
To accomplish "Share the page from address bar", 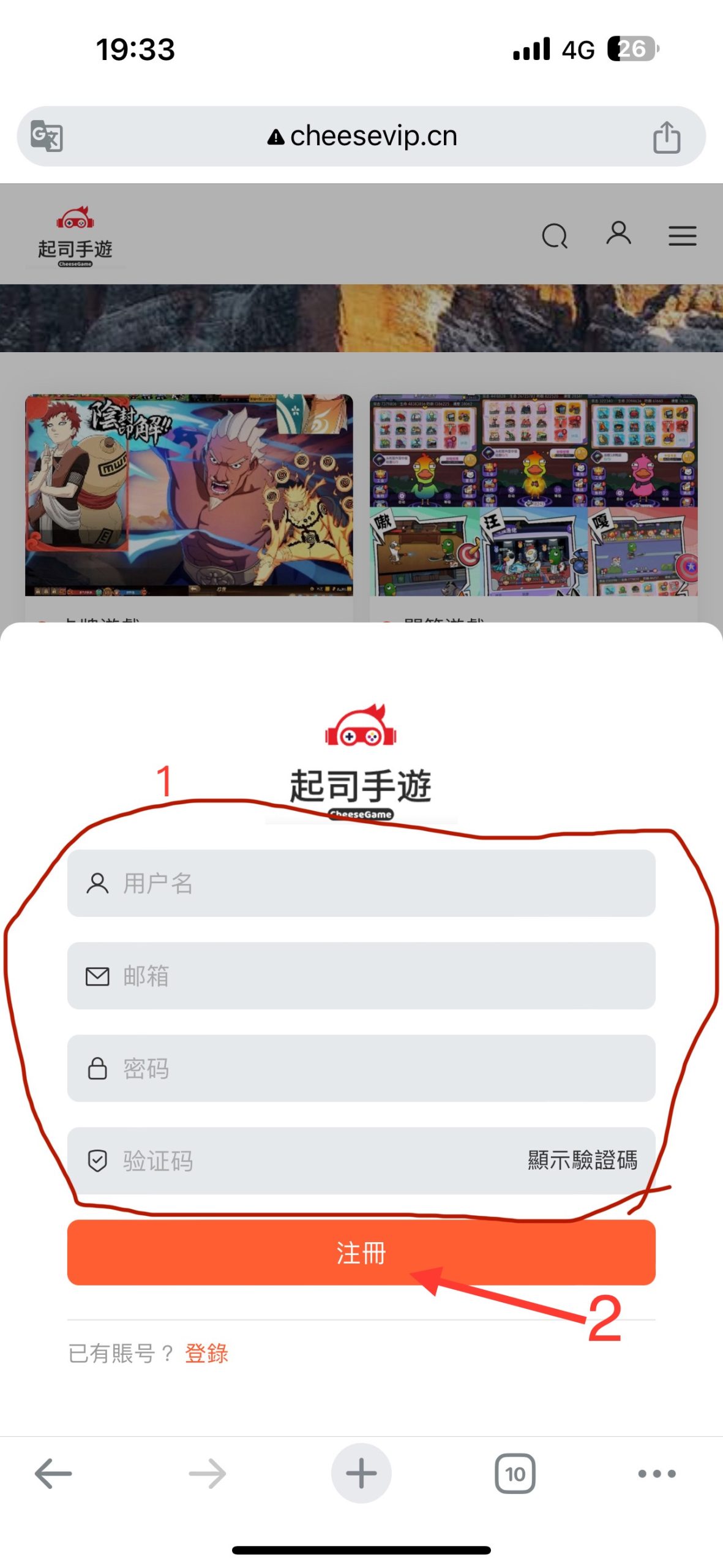I will click(x=666, y=137).
